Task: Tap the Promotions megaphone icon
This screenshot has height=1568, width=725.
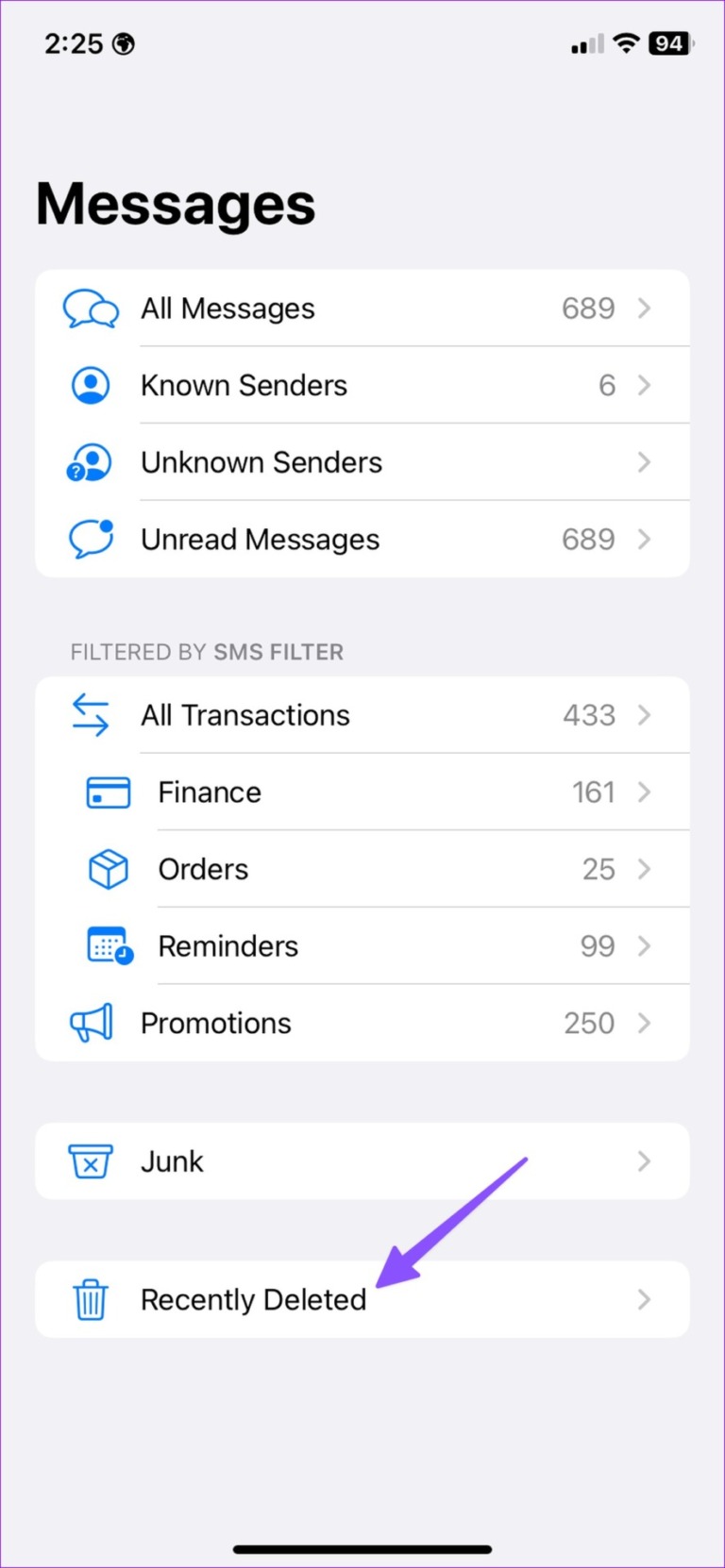Action: tap(90, 1023)
